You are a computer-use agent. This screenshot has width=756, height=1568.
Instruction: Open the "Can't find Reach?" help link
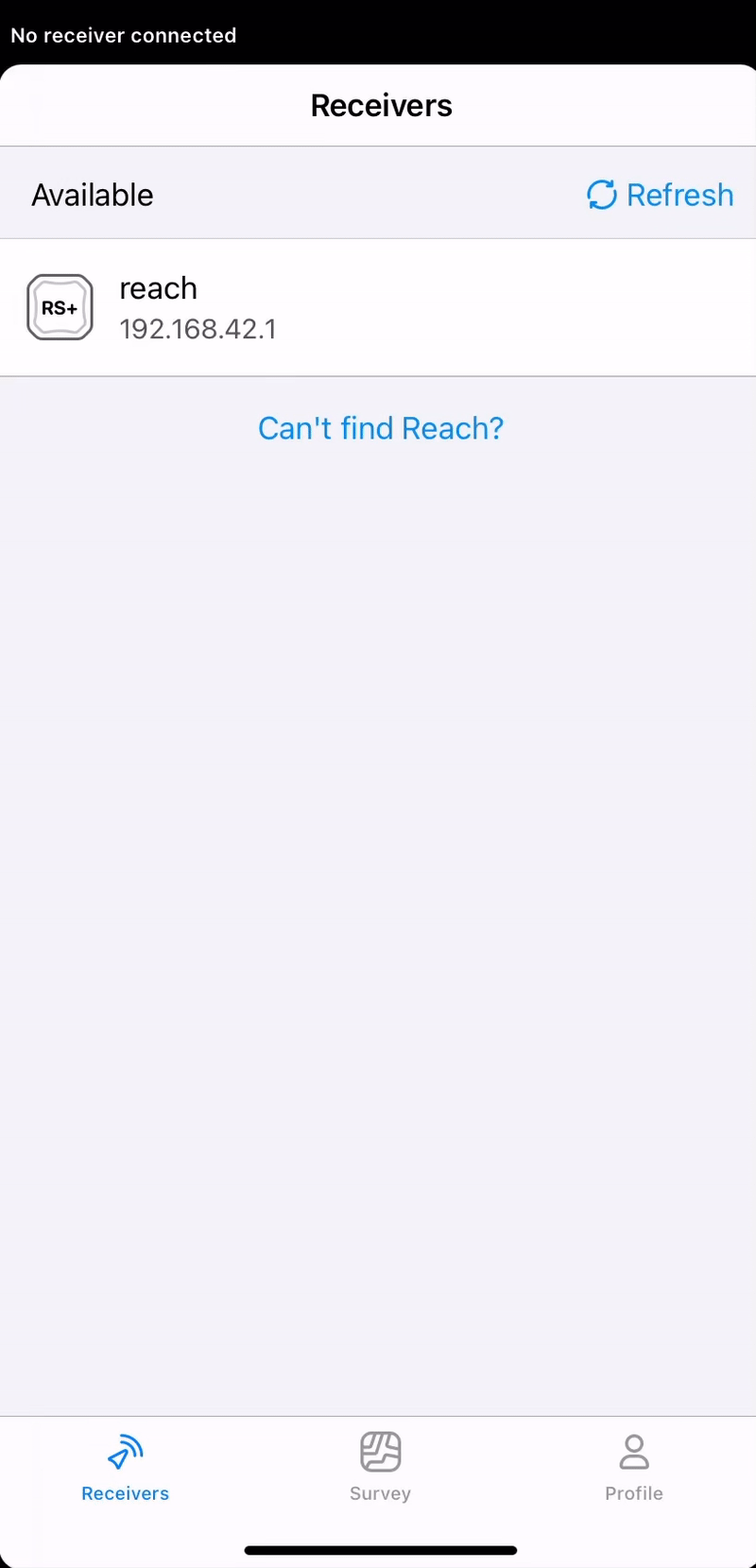tap(381, 428)
